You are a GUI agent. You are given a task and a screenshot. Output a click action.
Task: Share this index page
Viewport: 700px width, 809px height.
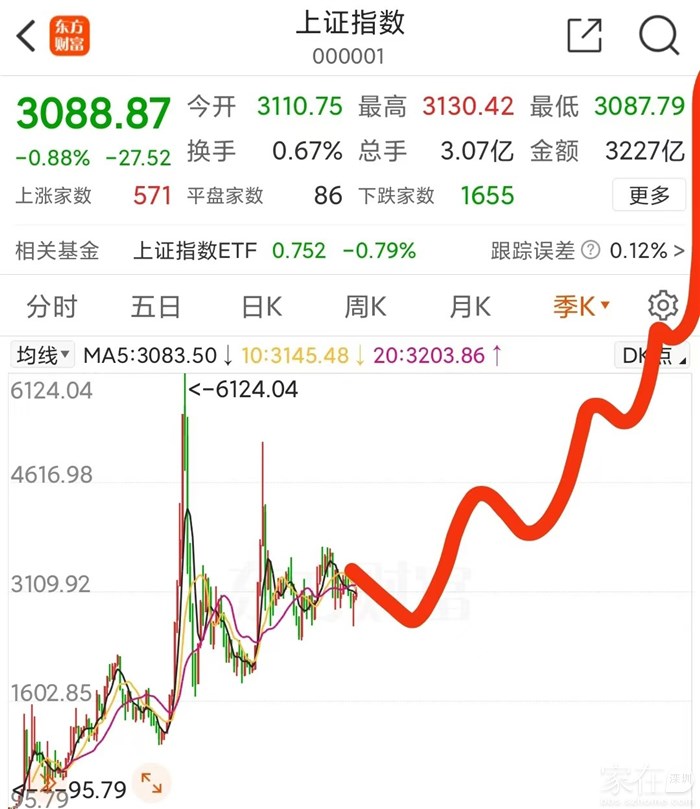pos(584,35)
